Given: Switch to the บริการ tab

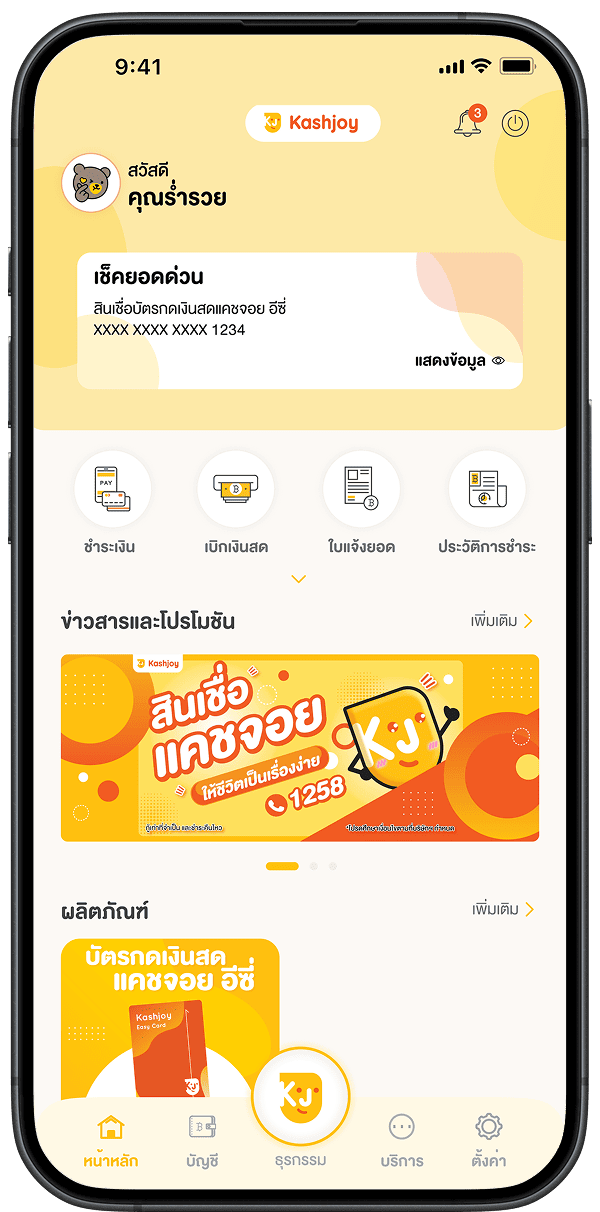Looking at the screenshot, I should [401, 1140].
